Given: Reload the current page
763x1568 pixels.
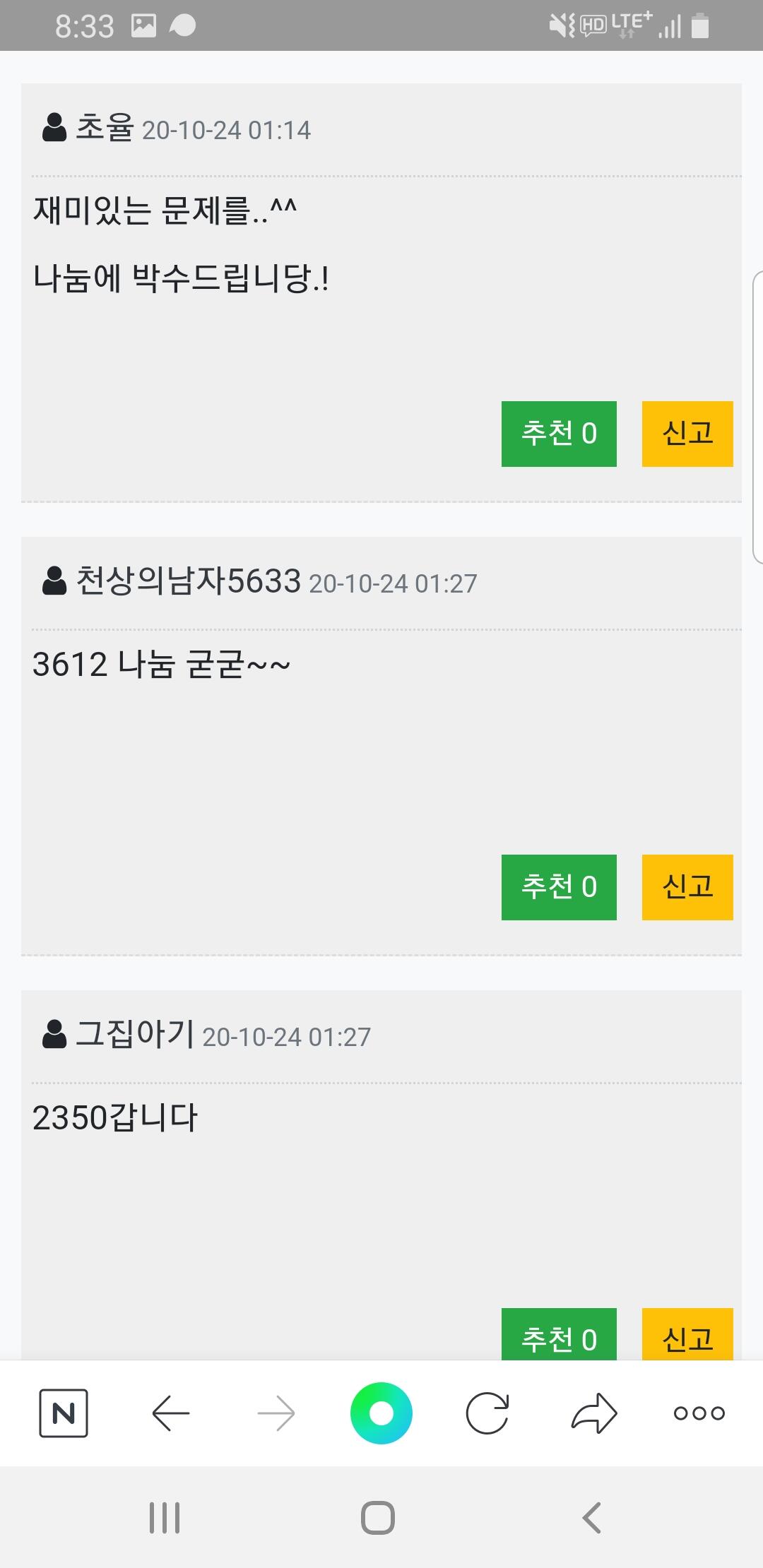Looking at the screenshot, I should 487,1413.
